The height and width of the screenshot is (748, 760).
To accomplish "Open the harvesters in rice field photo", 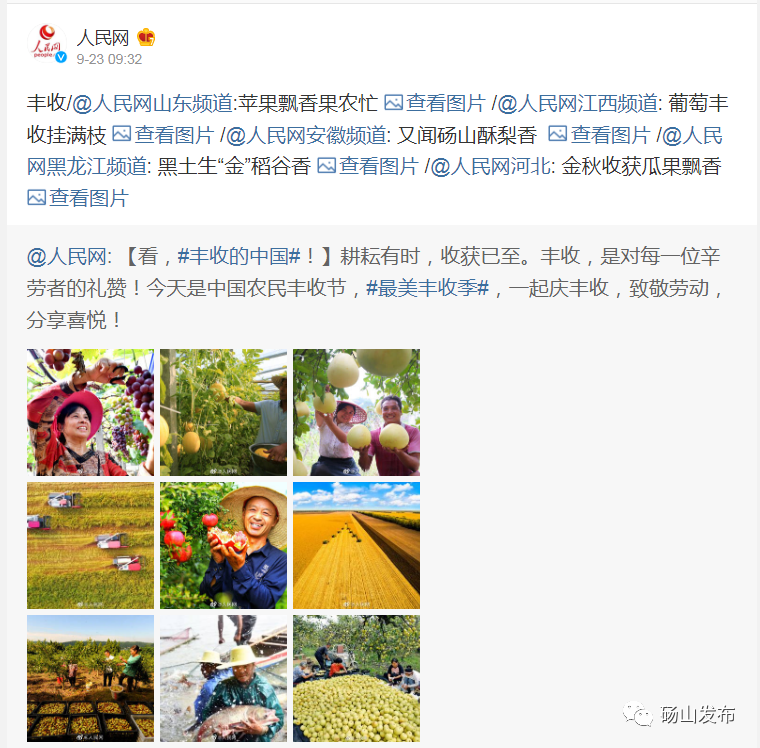I will click(90, 545).
